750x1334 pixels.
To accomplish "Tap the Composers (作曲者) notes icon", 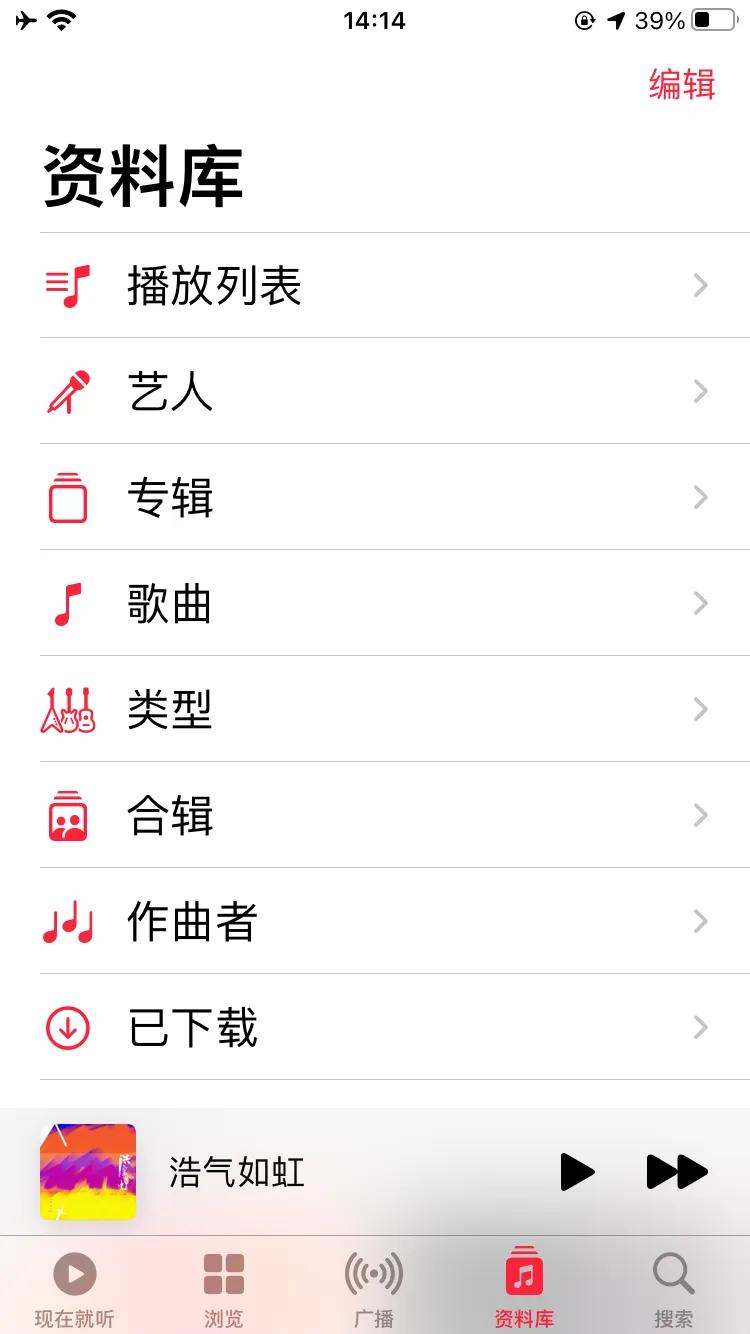I will click(67, 921).
